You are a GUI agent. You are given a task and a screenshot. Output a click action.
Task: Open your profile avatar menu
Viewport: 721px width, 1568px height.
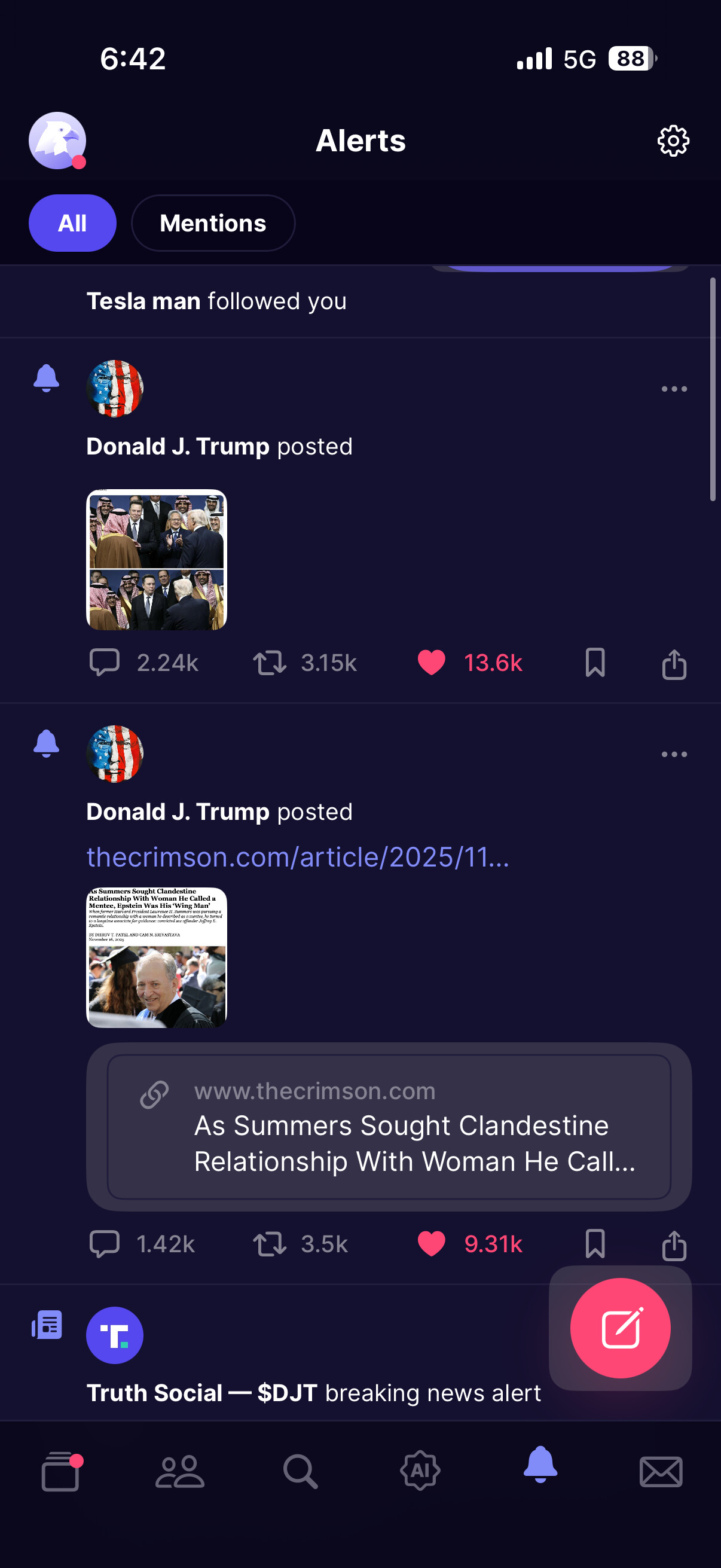(x=57, y=141)
